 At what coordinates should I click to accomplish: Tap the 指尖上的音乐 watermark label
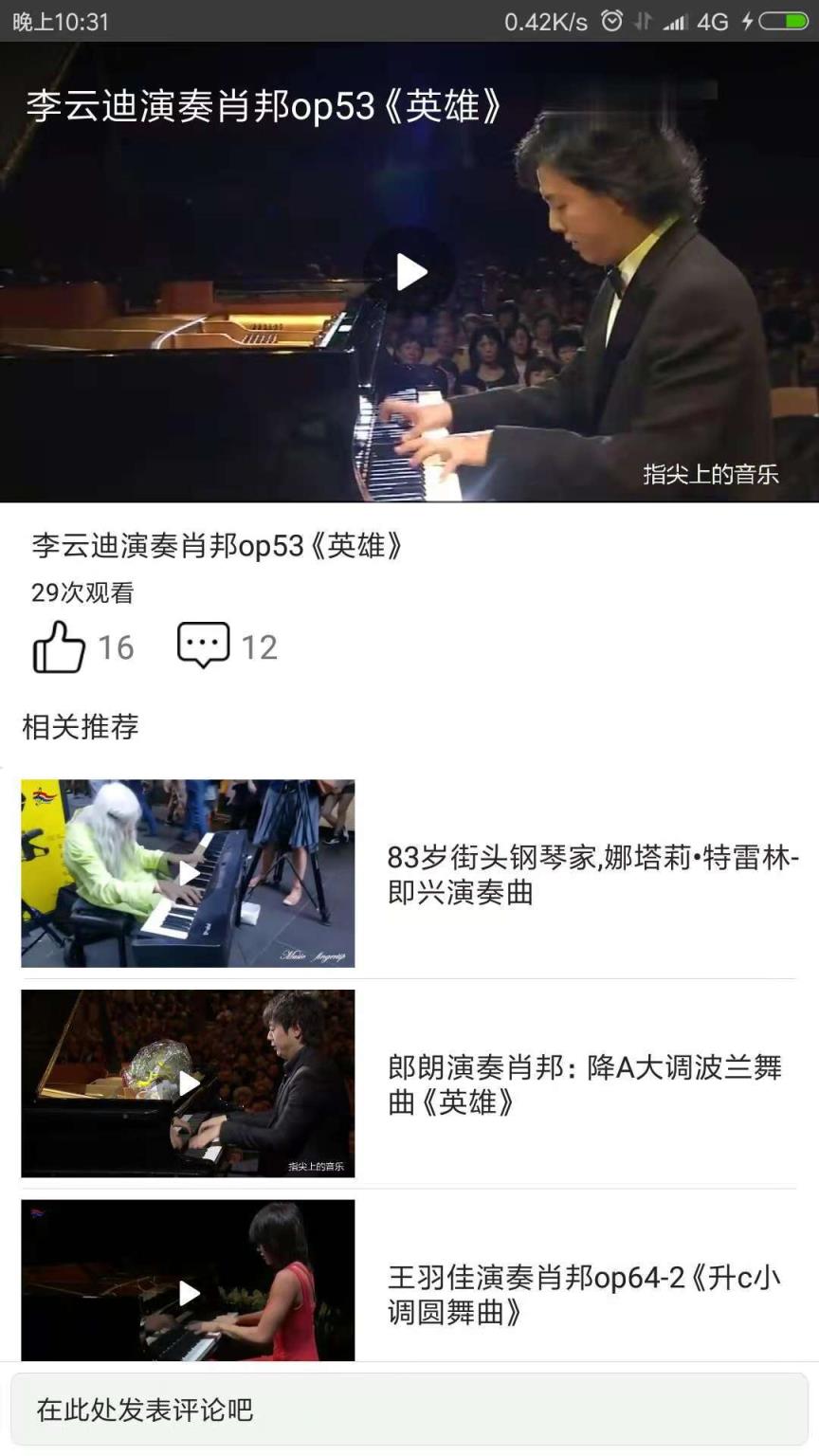click(x=710, y=476)
